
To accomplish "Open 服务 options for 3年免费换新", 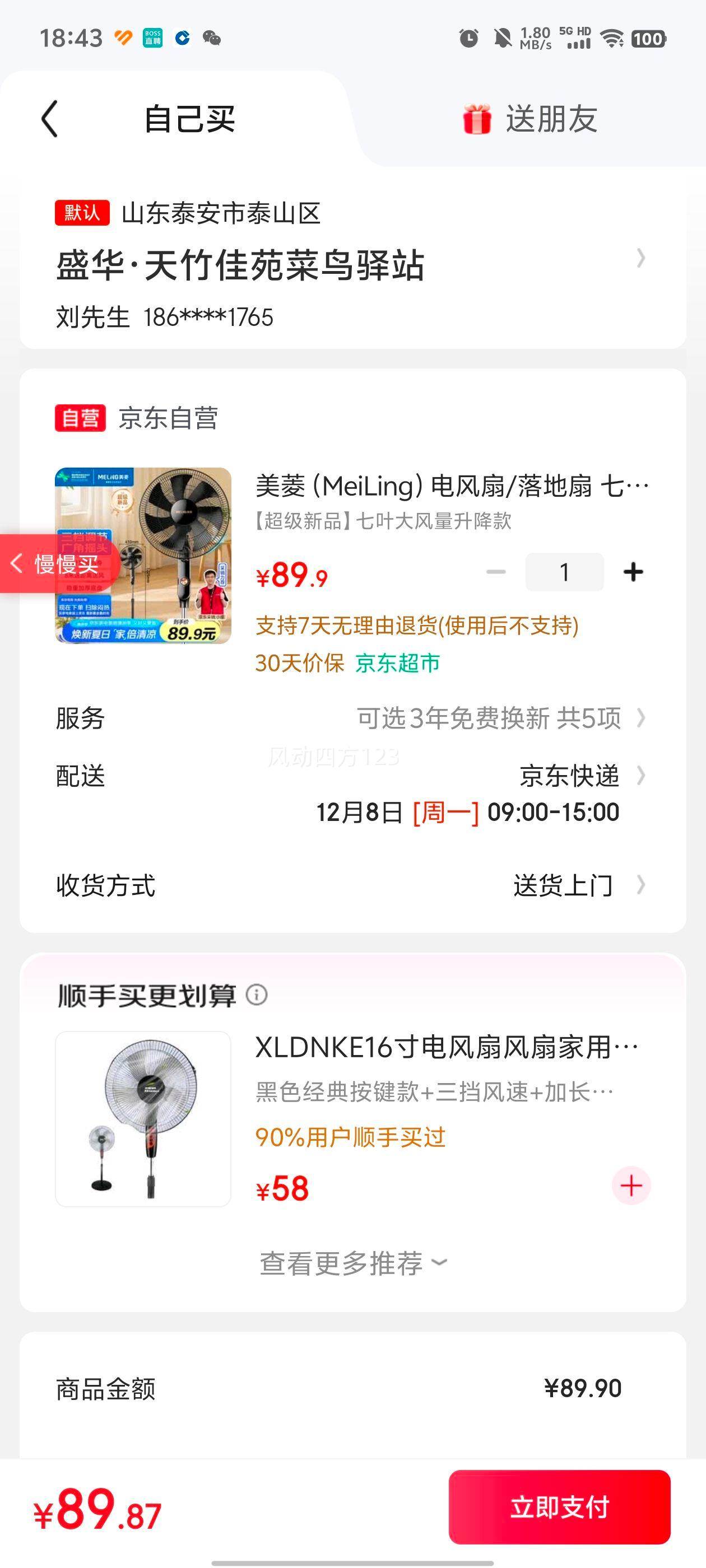I will coord(499,718).
